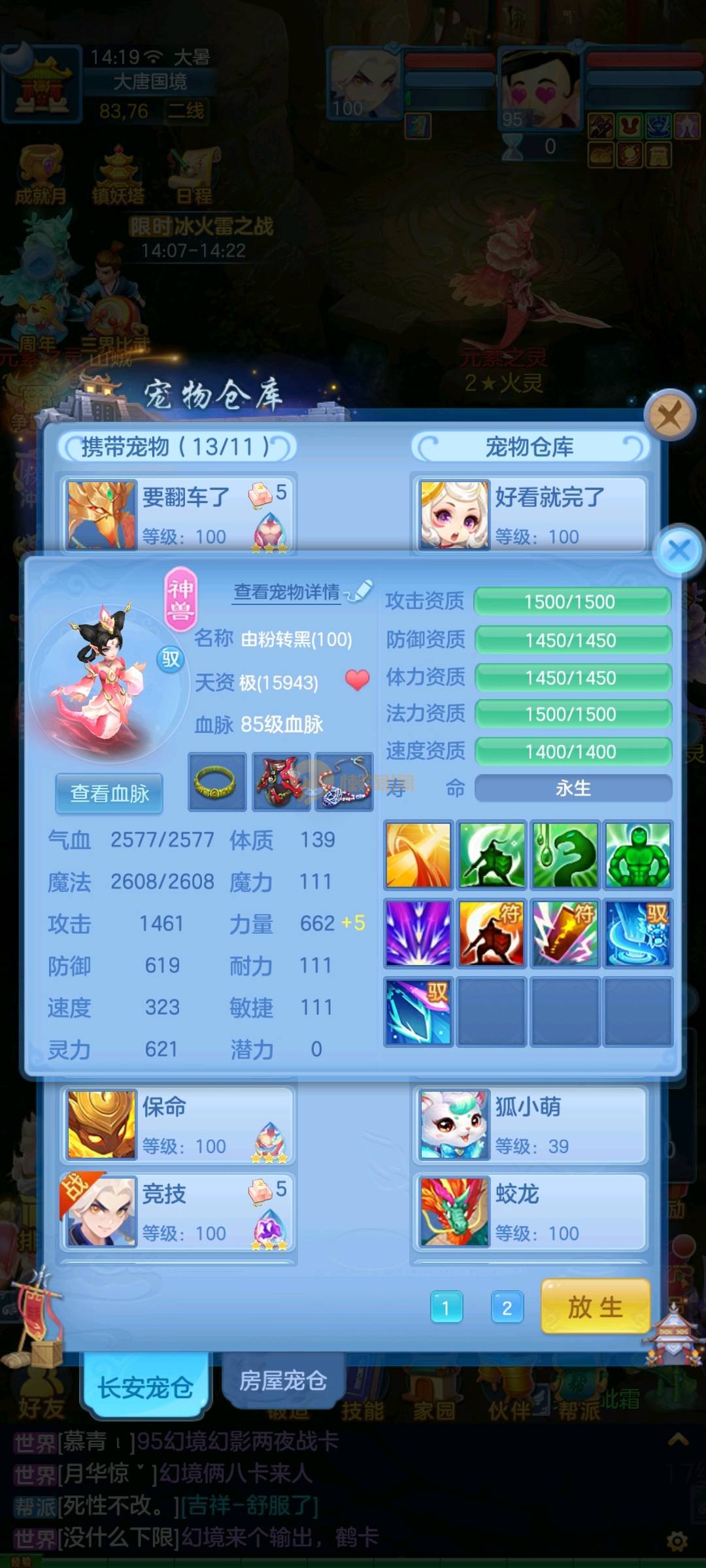The width and height of the screenshot is (706, 1568).
Task: Select pet 保命 in carried list
Action: 178,1124
